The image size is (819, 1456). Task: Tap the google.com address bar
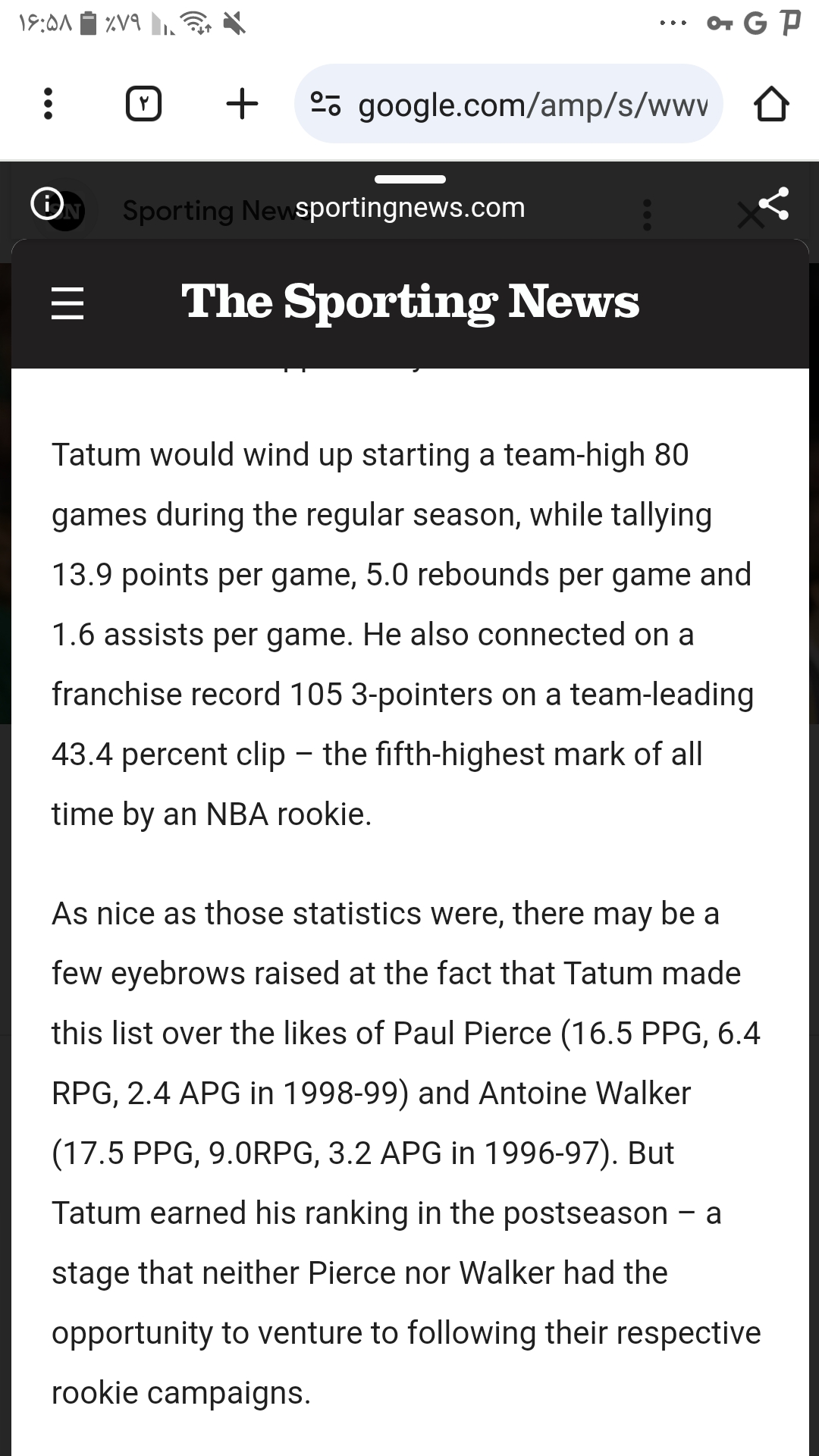[509, 104]
